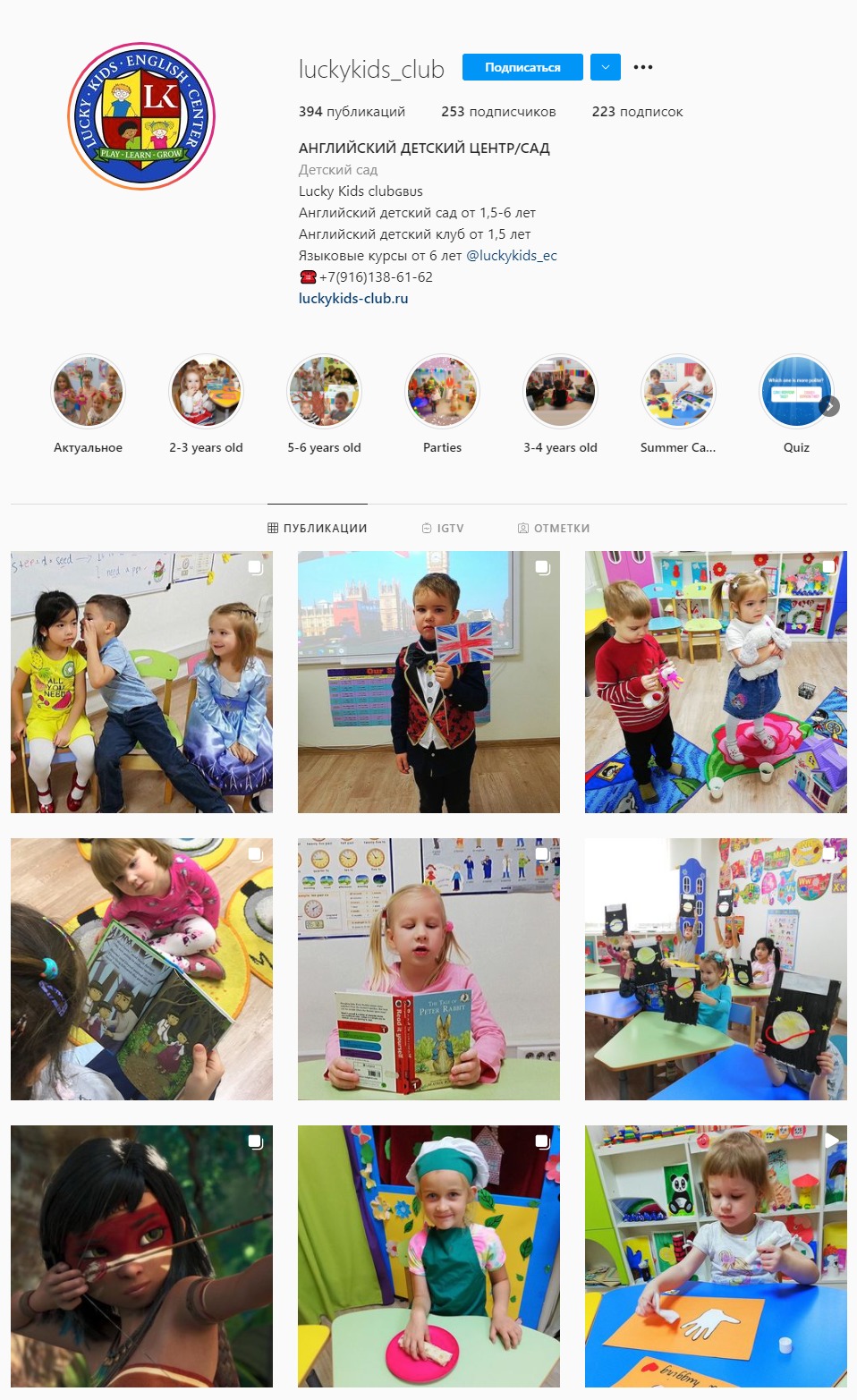Open the post of boy holding British flag
Screen dimensions: 857x1400
point(428,682)
